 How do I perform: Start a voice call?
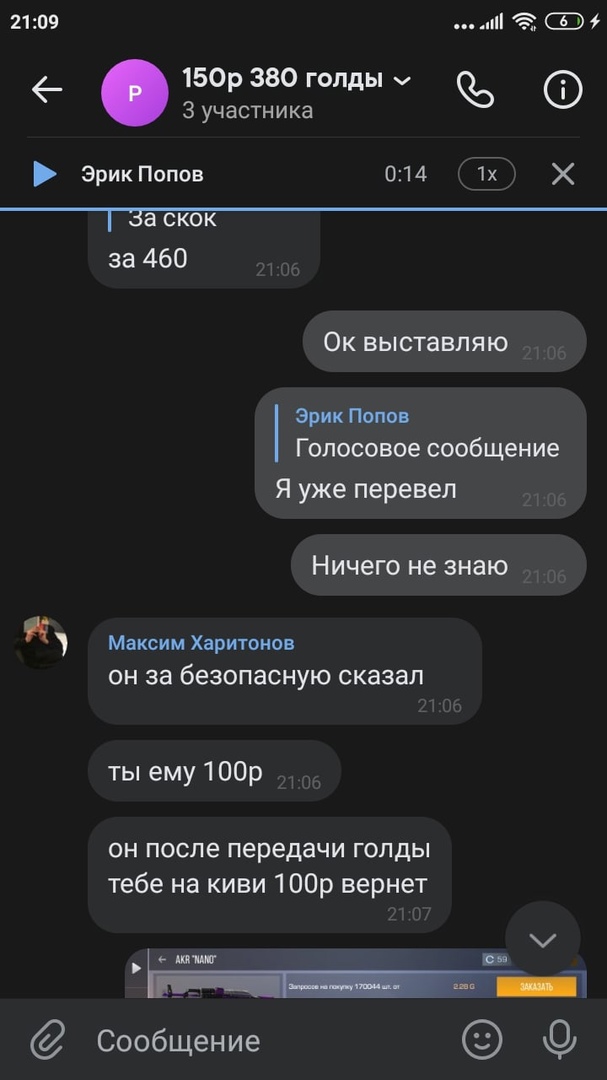[x=475, y=90]
